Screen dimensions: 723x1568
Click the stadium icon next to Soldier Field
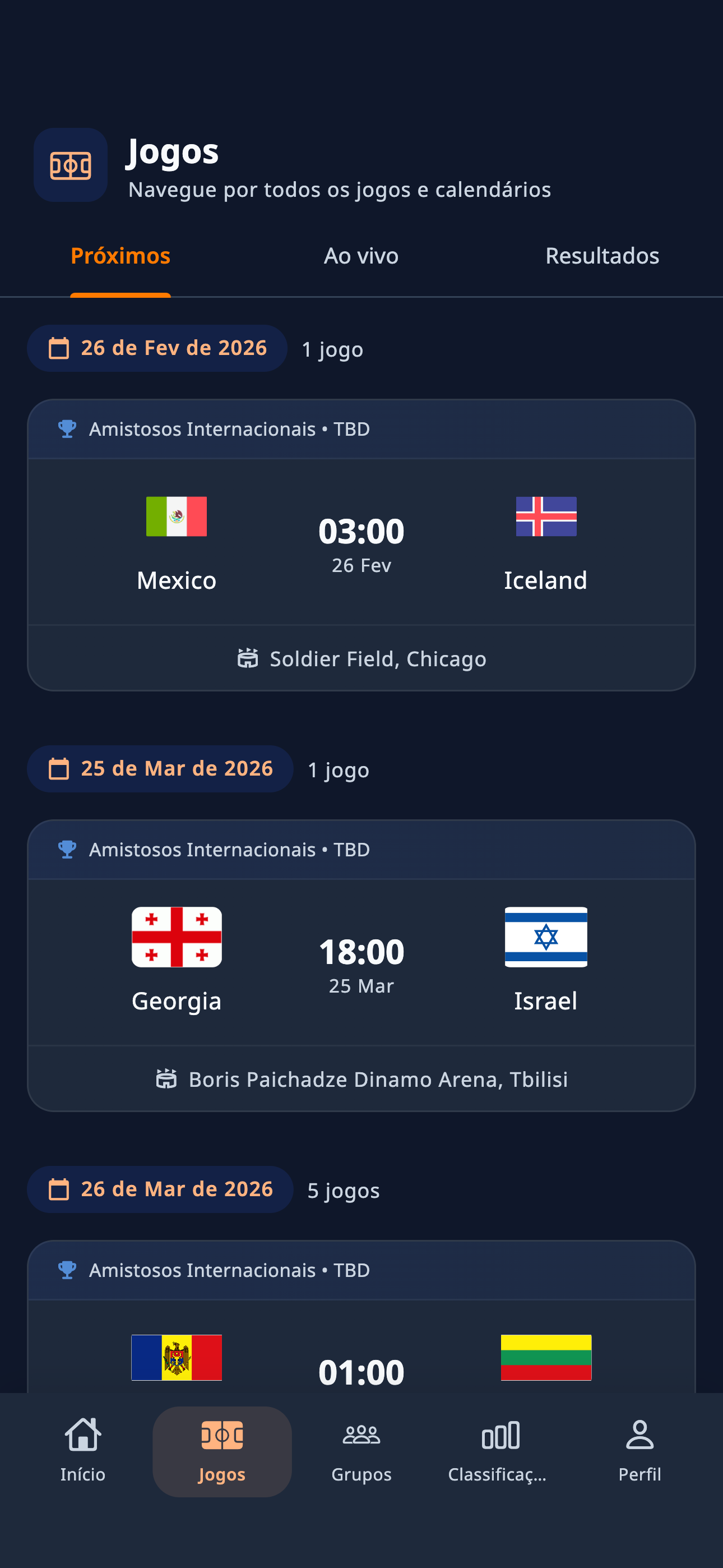coord(248,658)
